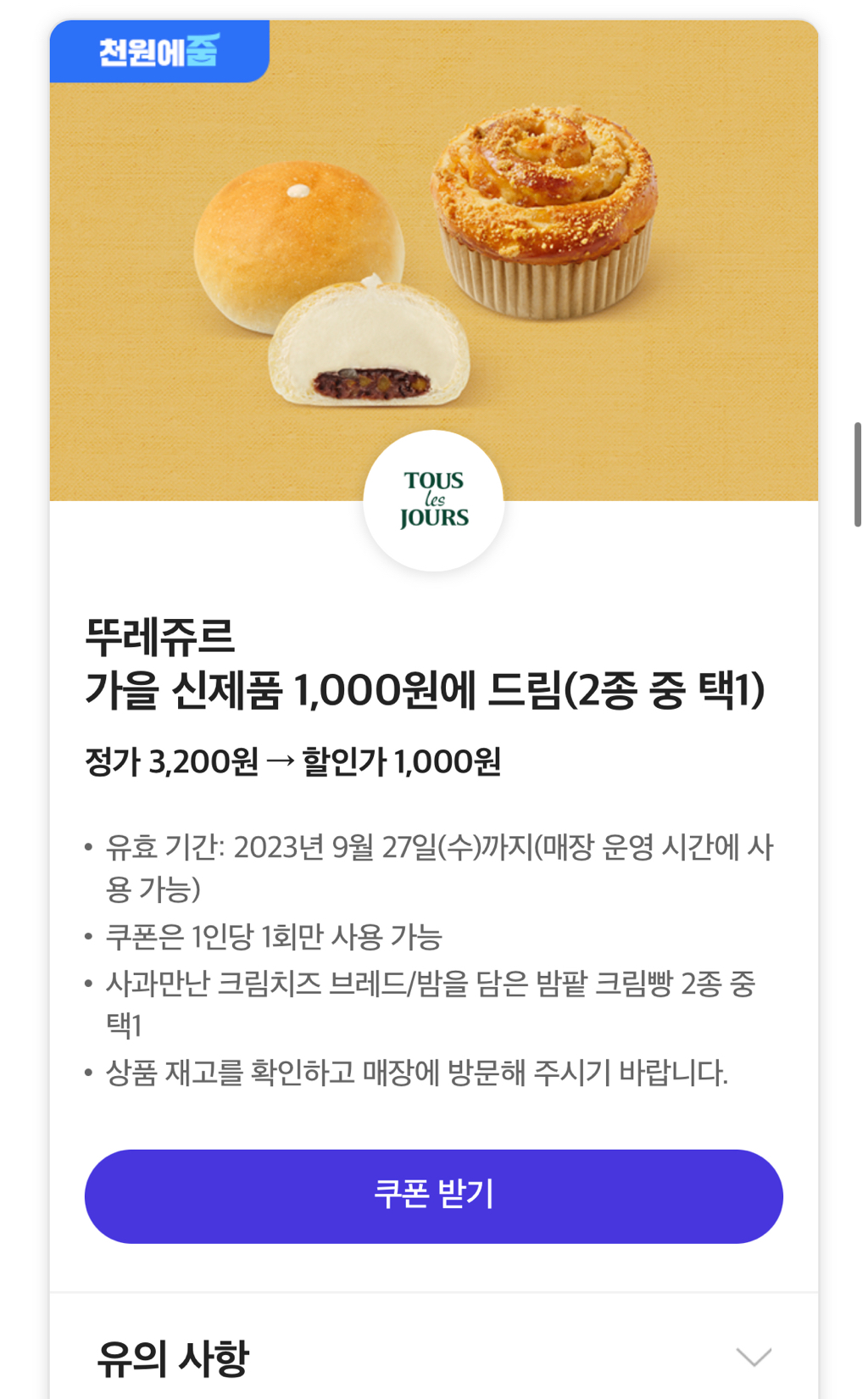868x1399 pixels.
Task: Open the 유의 사항 details panel
Action: (x=433, y=1357)
